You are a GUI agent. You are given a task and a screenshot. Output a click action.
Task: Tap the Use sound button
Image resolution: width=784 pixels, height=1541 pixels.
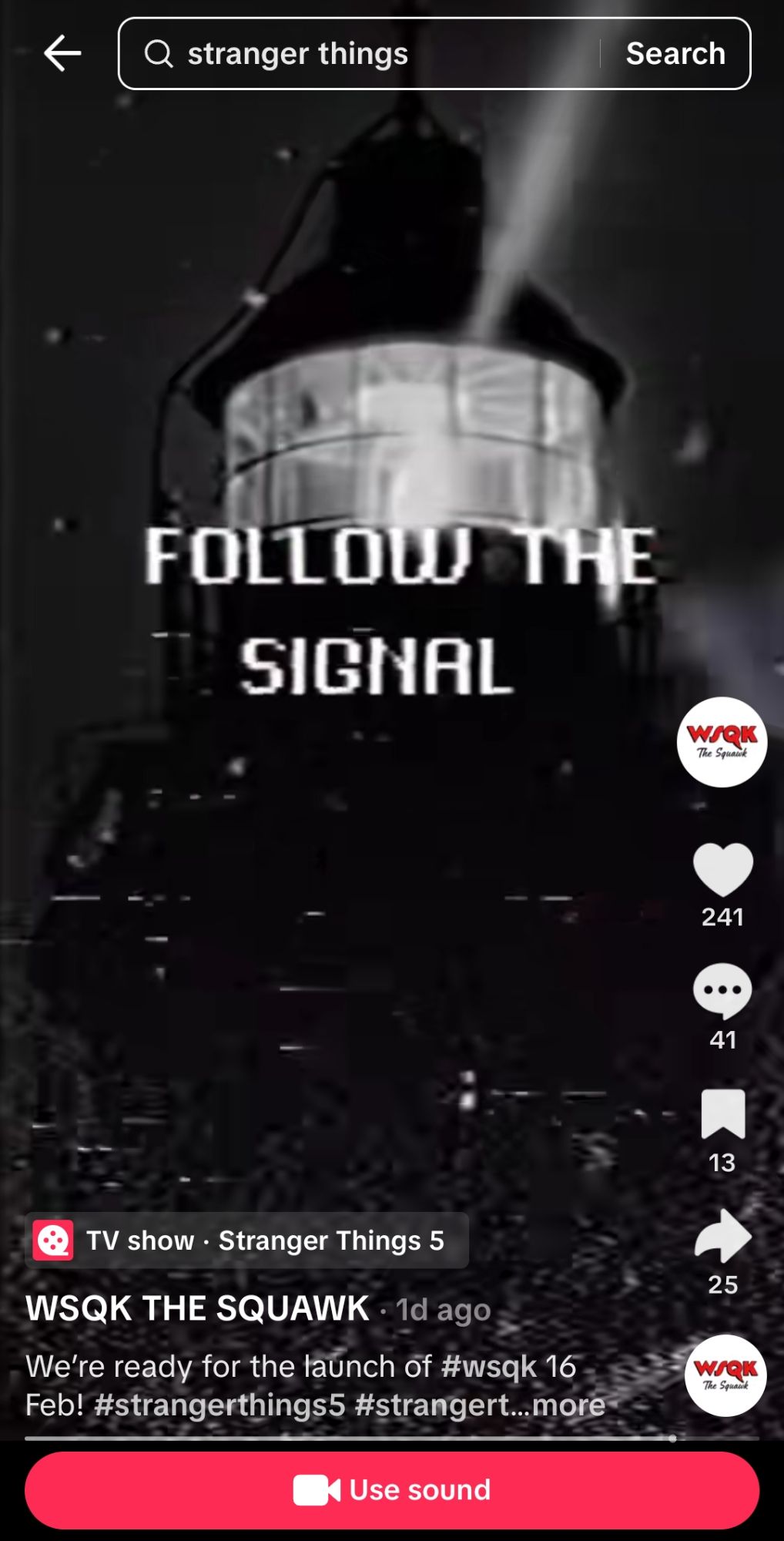tap(391, 1490)
